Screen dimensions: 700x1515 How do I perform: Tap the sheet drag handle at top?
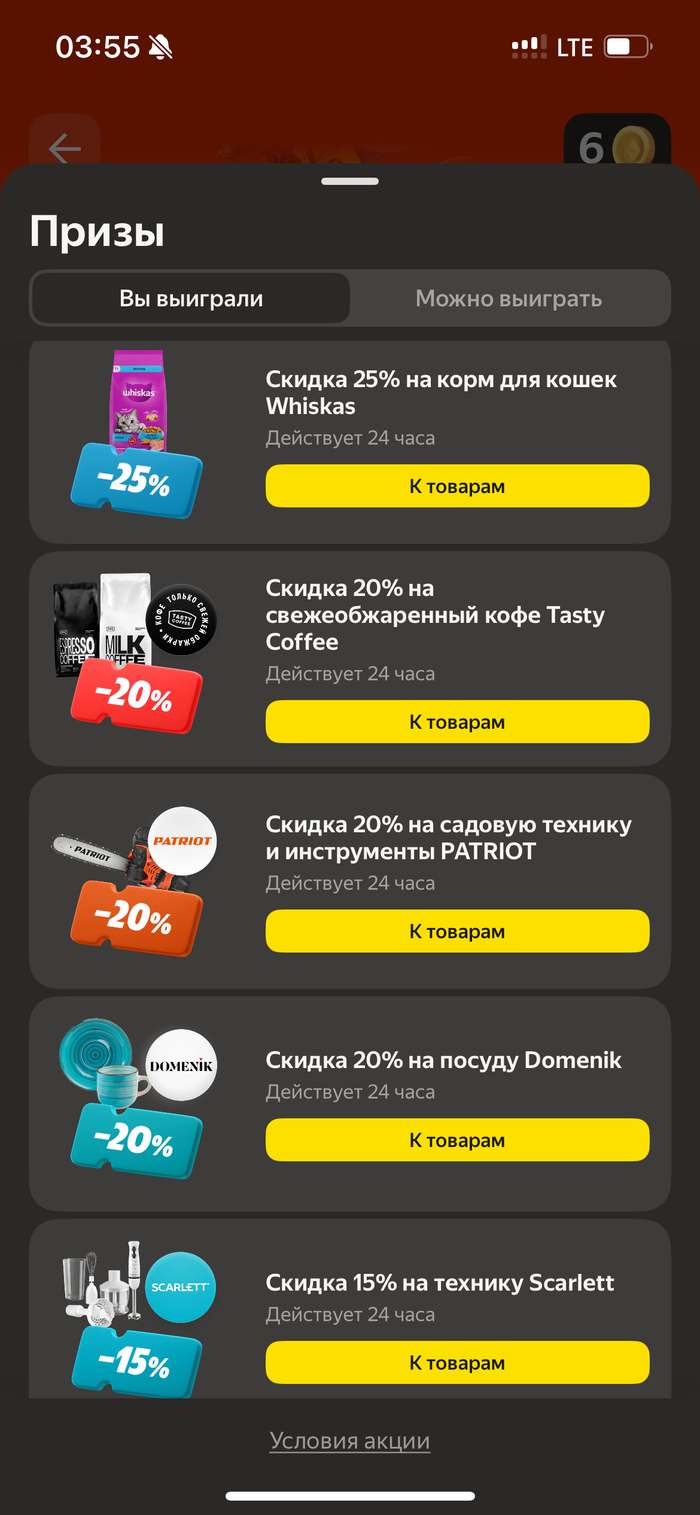tap(350, 182)
